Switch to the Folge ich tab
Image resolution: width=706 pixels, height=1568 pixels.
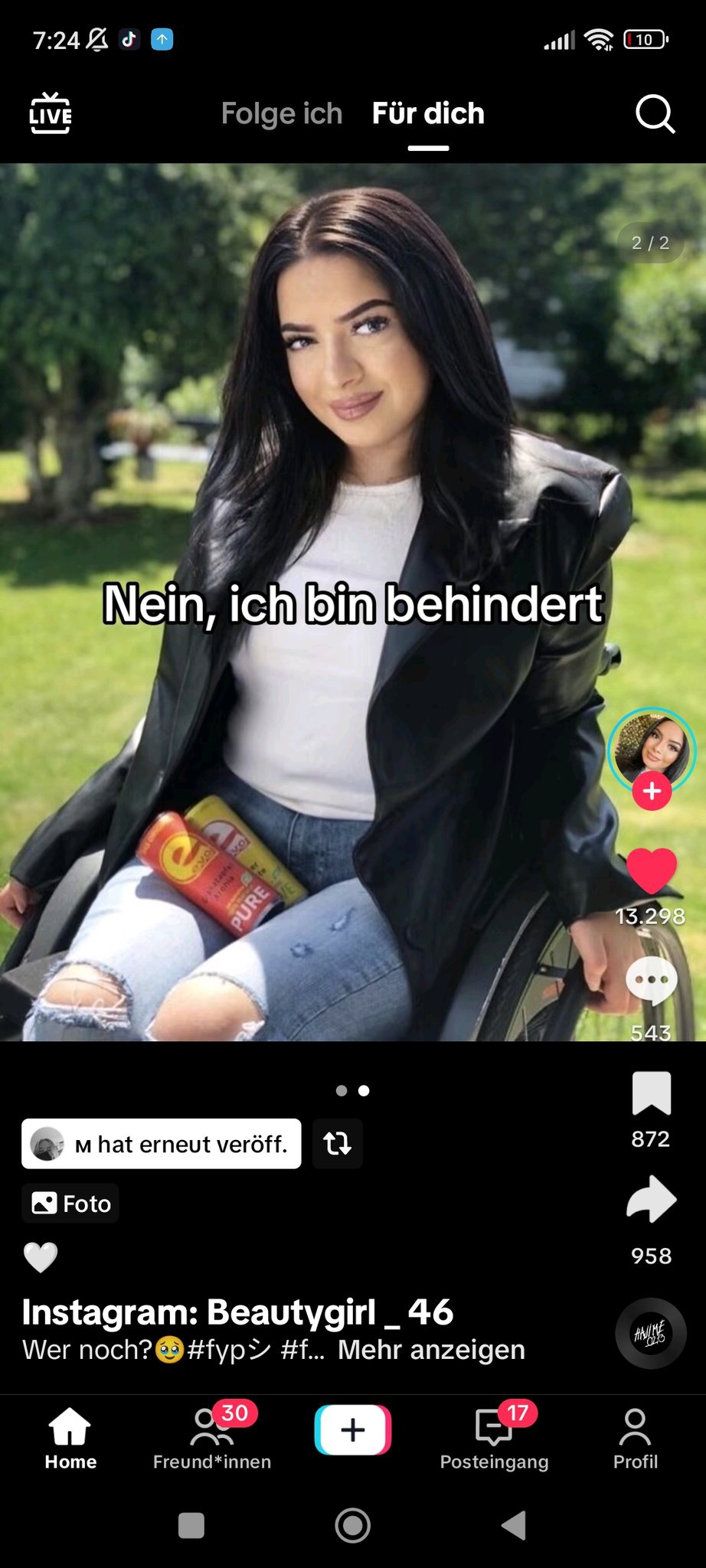[x=281, y=113]
